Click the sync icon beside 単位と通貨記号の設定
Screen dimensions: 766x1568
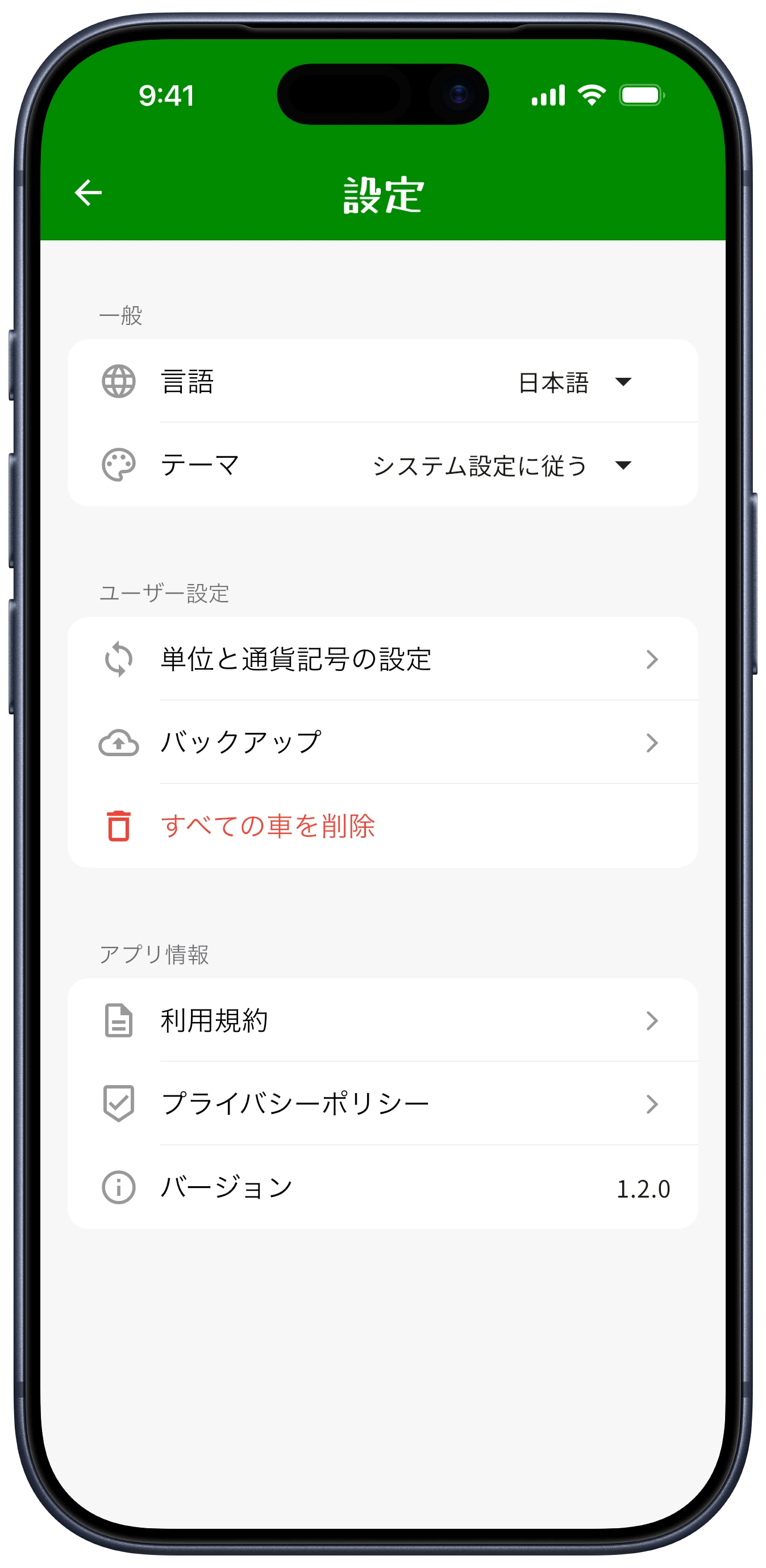(119, 660)
